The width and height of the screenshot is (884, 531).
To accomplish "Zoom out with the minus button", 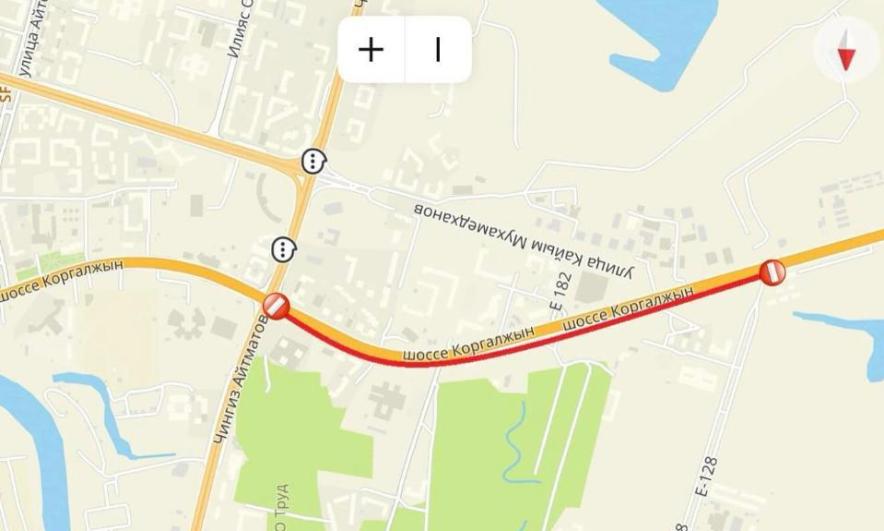I will coord(438,49).
